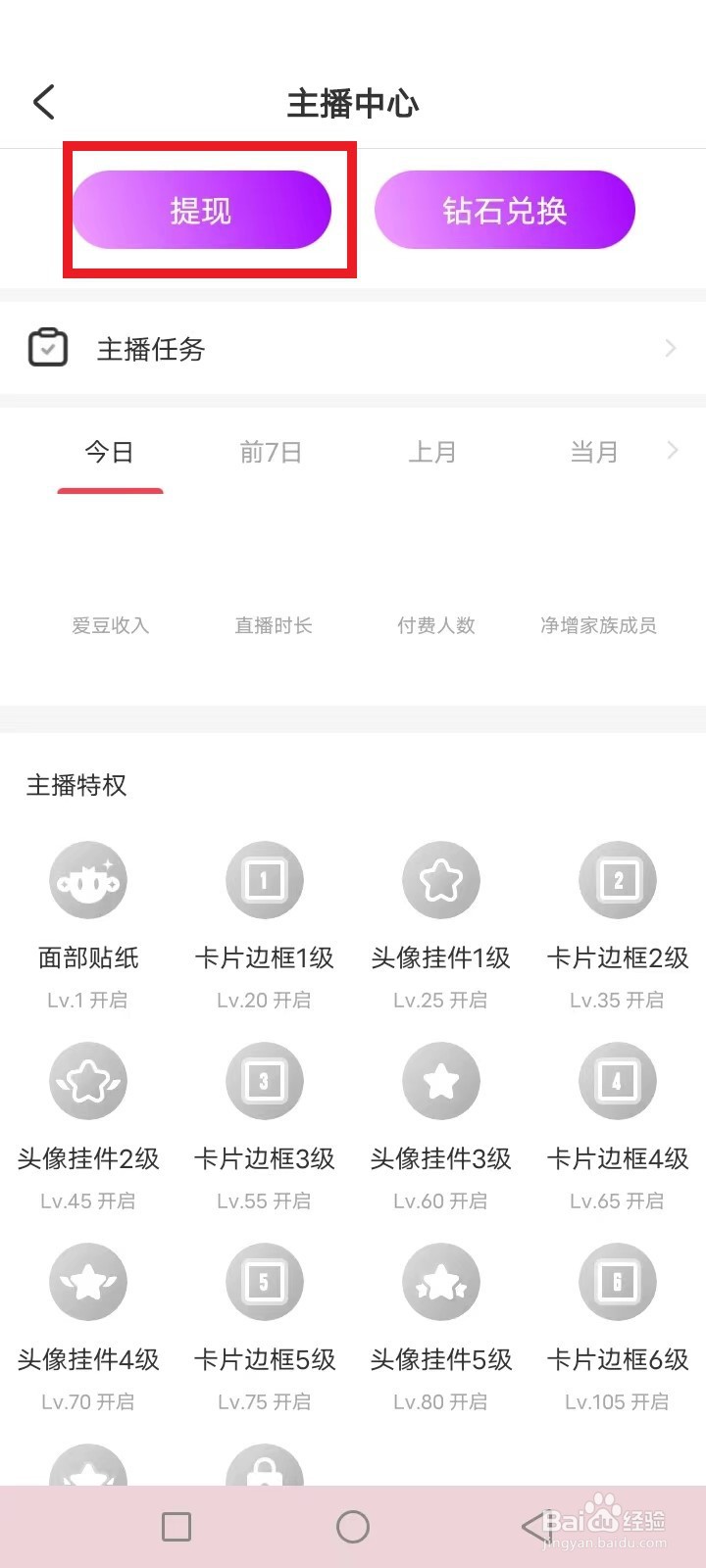The height and width of the screenshot is (1568, 706).
Task: Tap the chevron beside 当月
Action: [x=673, y=450]
